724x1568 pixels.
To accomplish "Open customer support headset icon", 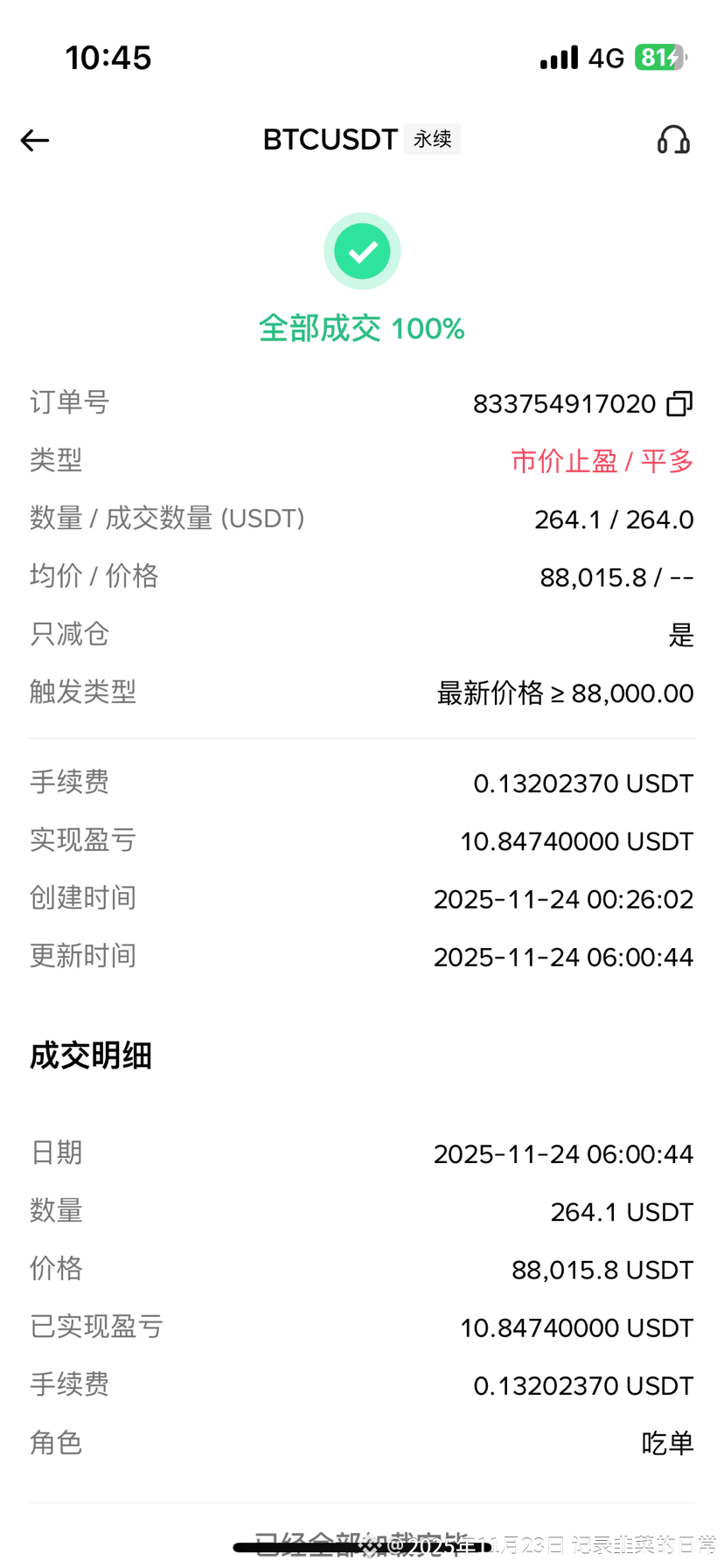I will click(x=673, y=140).
